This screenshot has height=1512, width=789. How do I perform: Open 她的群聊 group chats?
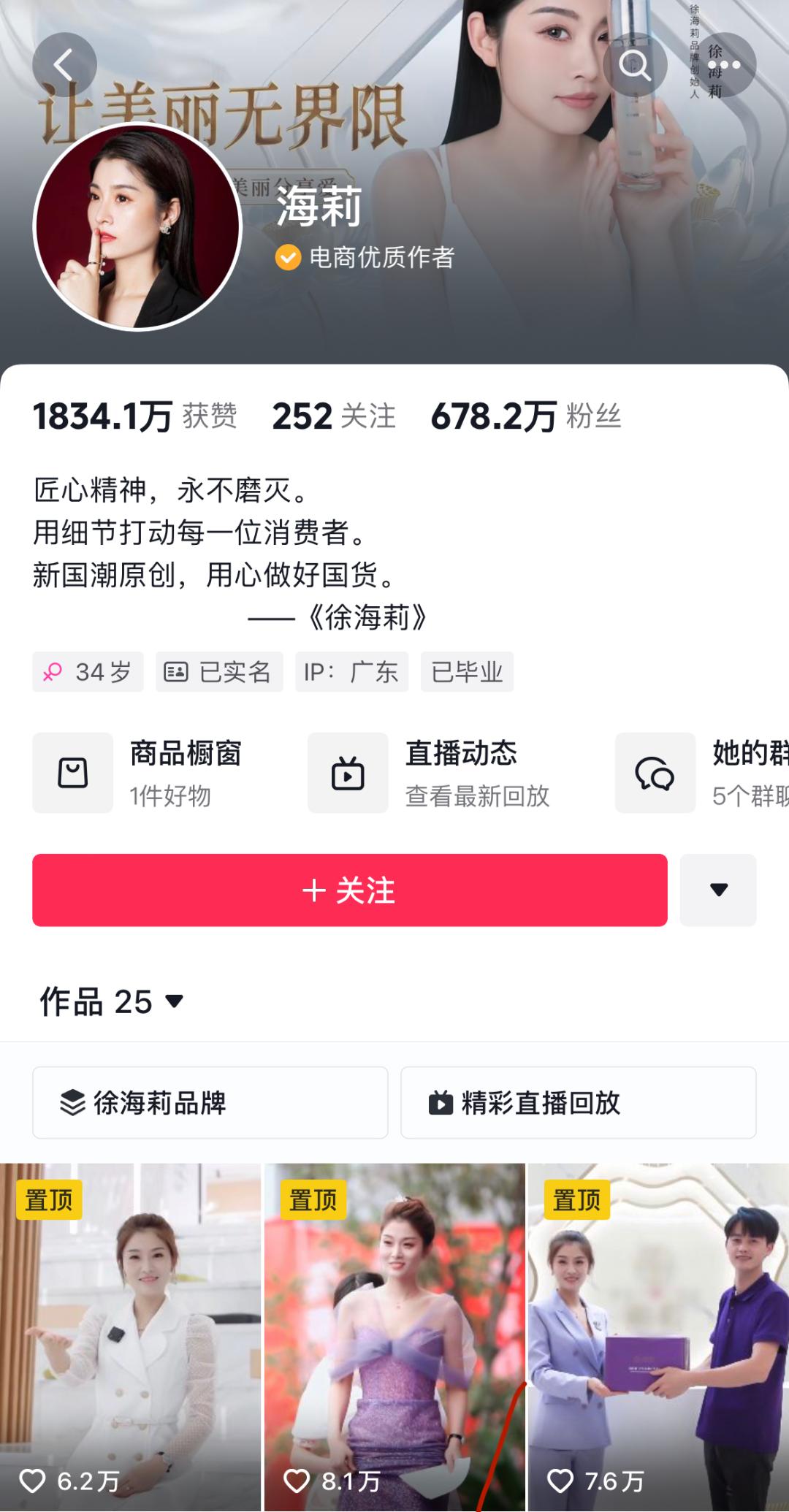pyautogui.click(x=701, y=773)
